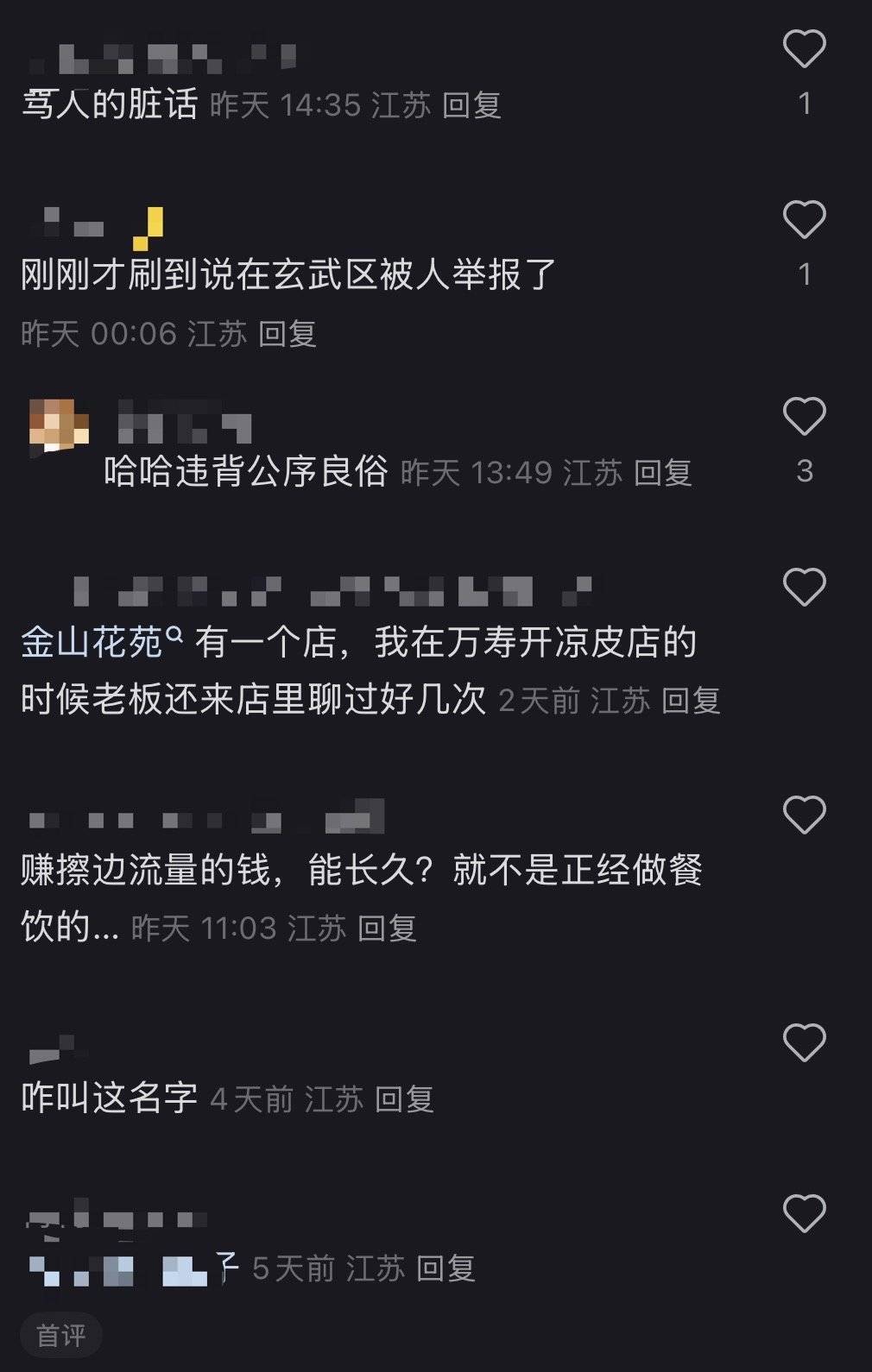872x1372 pixels.
Task: Open avatar of the 哈哈违背公序良俗 commenter
Action: click(58, 425)
